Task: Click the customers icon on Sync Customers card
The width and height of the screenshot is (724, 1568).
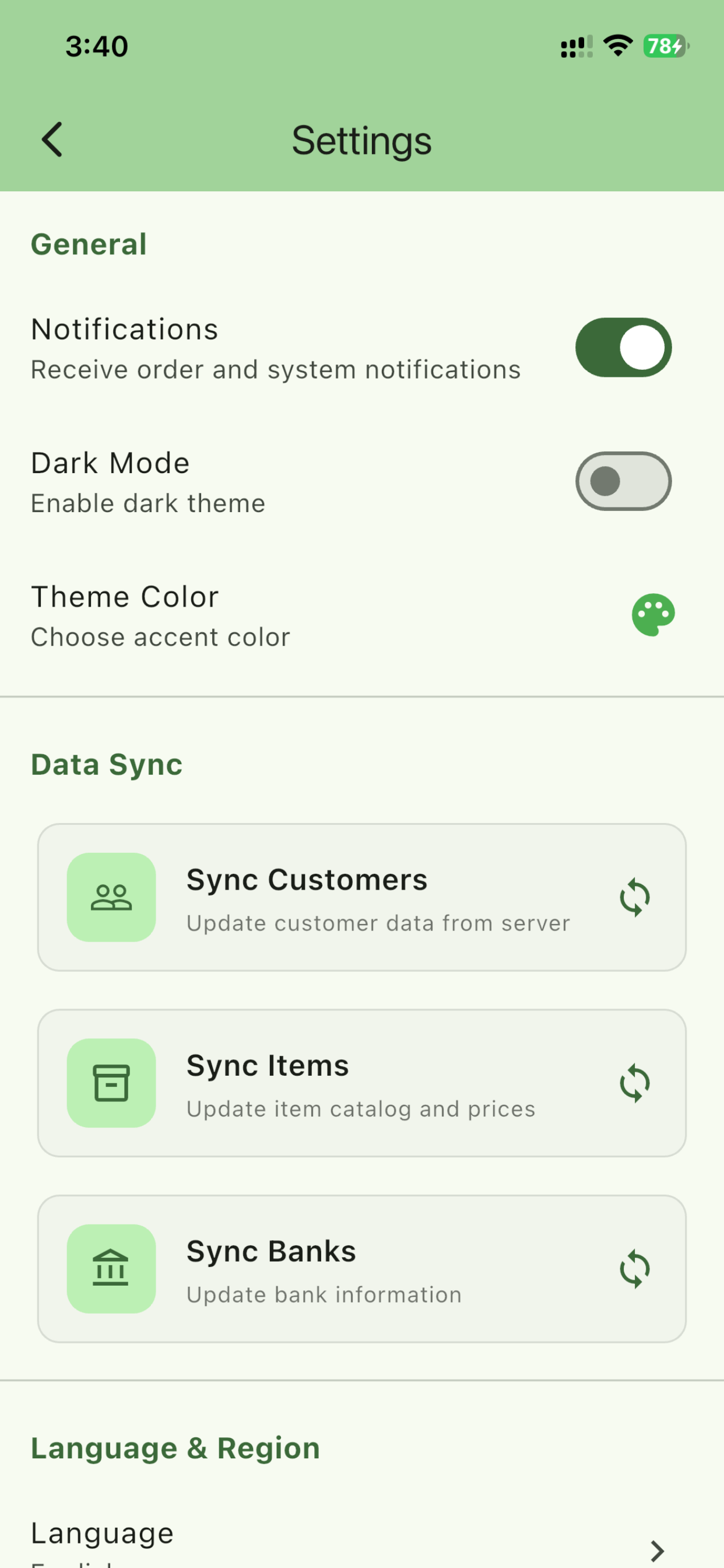Action: tap(111, 897)
